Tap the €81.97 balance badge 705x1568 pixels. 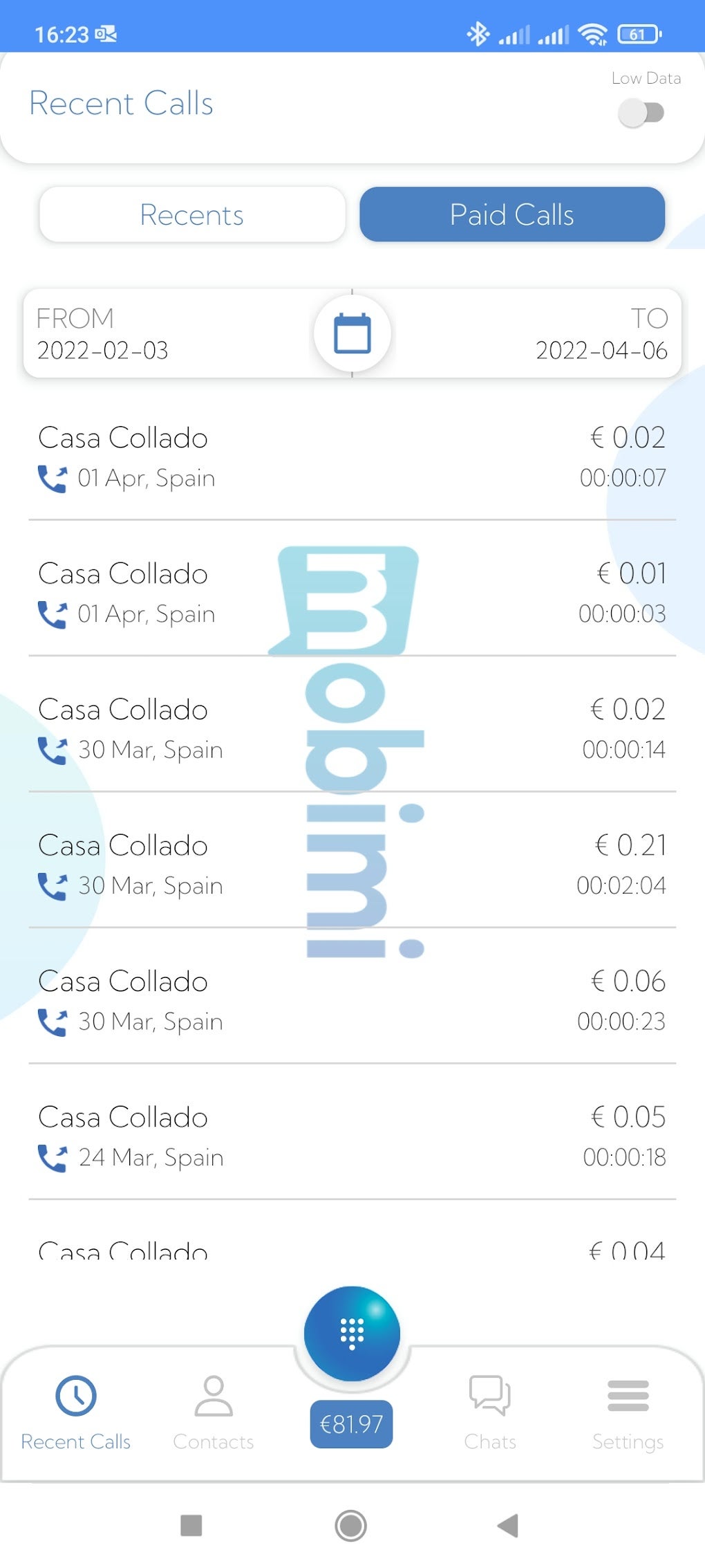(x=351, y=1424)
